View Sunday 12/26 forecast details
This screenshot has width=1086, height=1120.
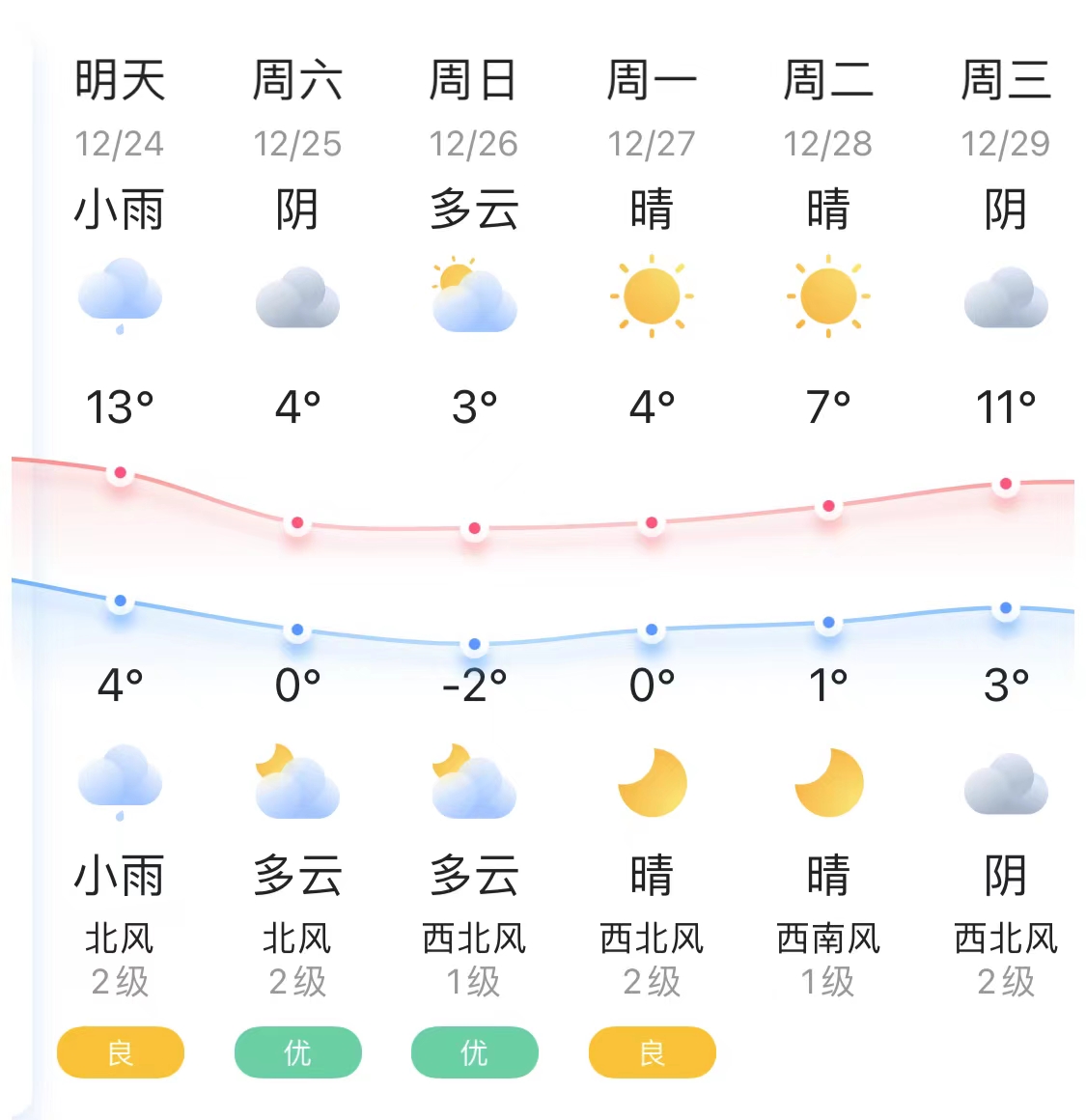(474, 106)
